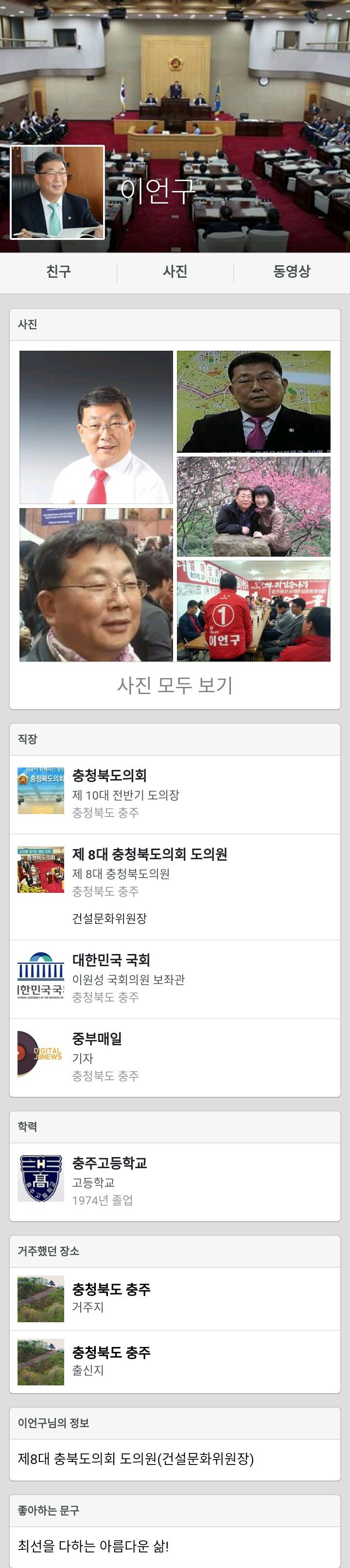Image resolution: width=350 pixels, height=1568 pixels.
Task: Tap 사진 모두 보기 to view all photos
Action: [175, 685]
